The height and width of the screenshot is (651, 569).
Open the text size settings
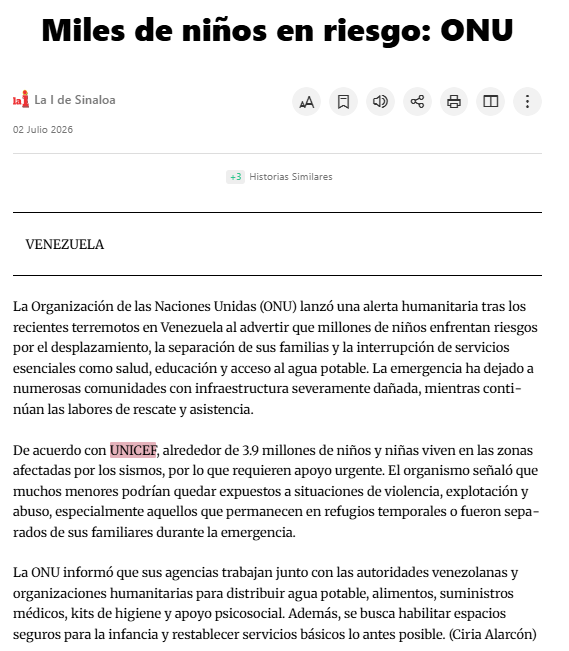click(307, 102)
